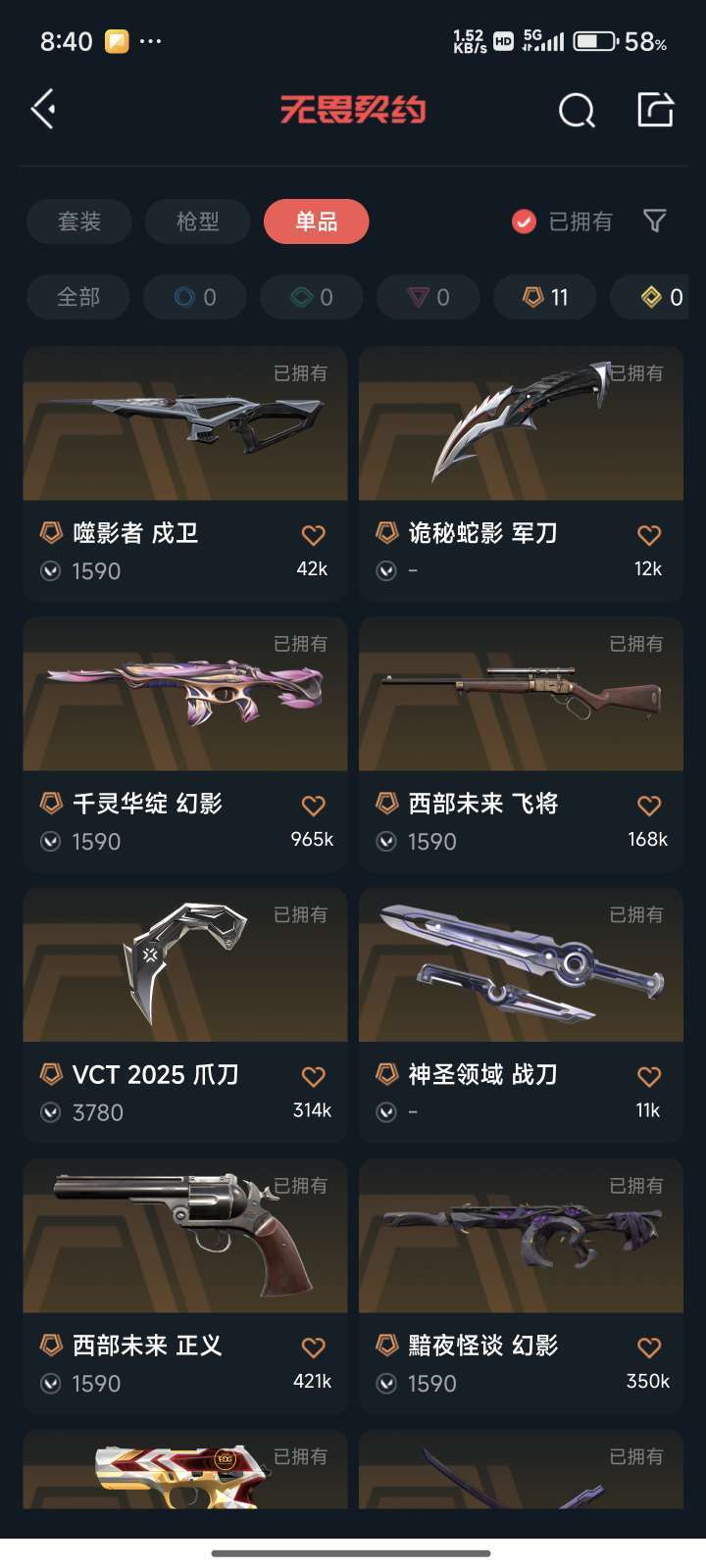Open the filter funnel icon

pyautogui.click(x=654, y=220)
